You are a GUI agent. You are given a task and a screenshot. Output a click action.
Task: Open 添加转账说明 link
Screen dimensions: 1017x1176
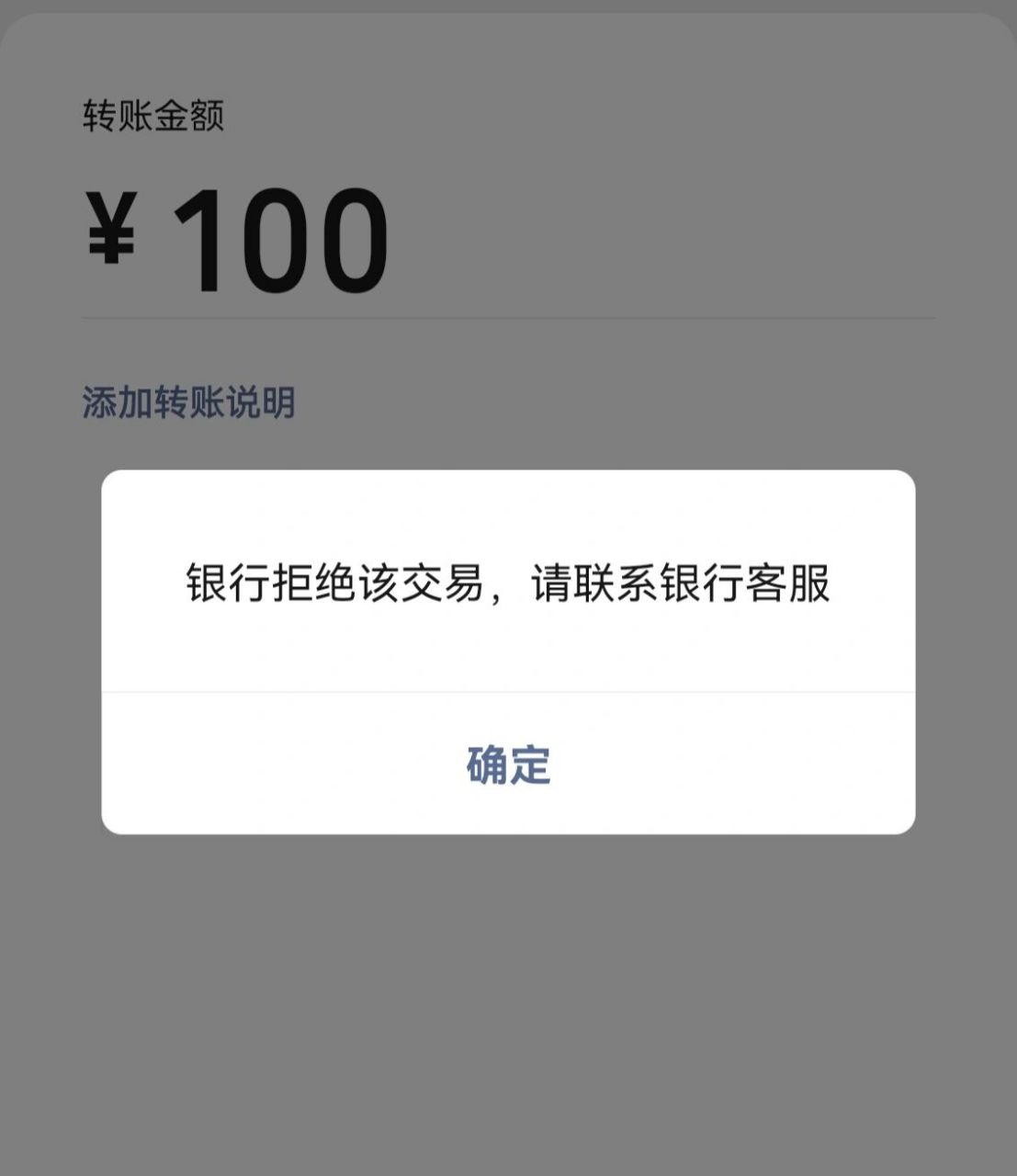189,402
